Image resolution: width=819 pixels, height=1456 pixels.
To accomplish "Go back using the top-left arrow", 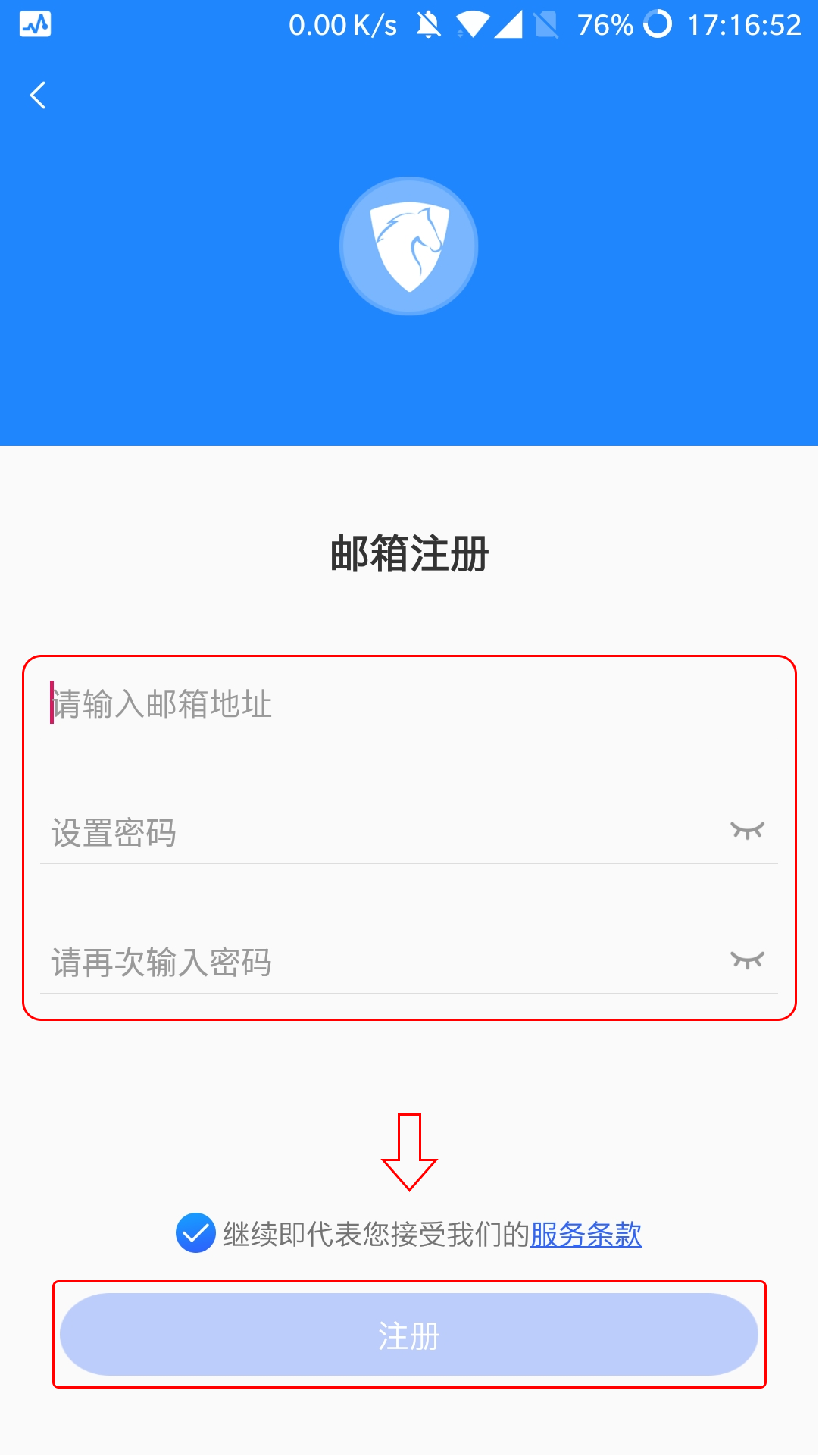I will pos(38,96).
